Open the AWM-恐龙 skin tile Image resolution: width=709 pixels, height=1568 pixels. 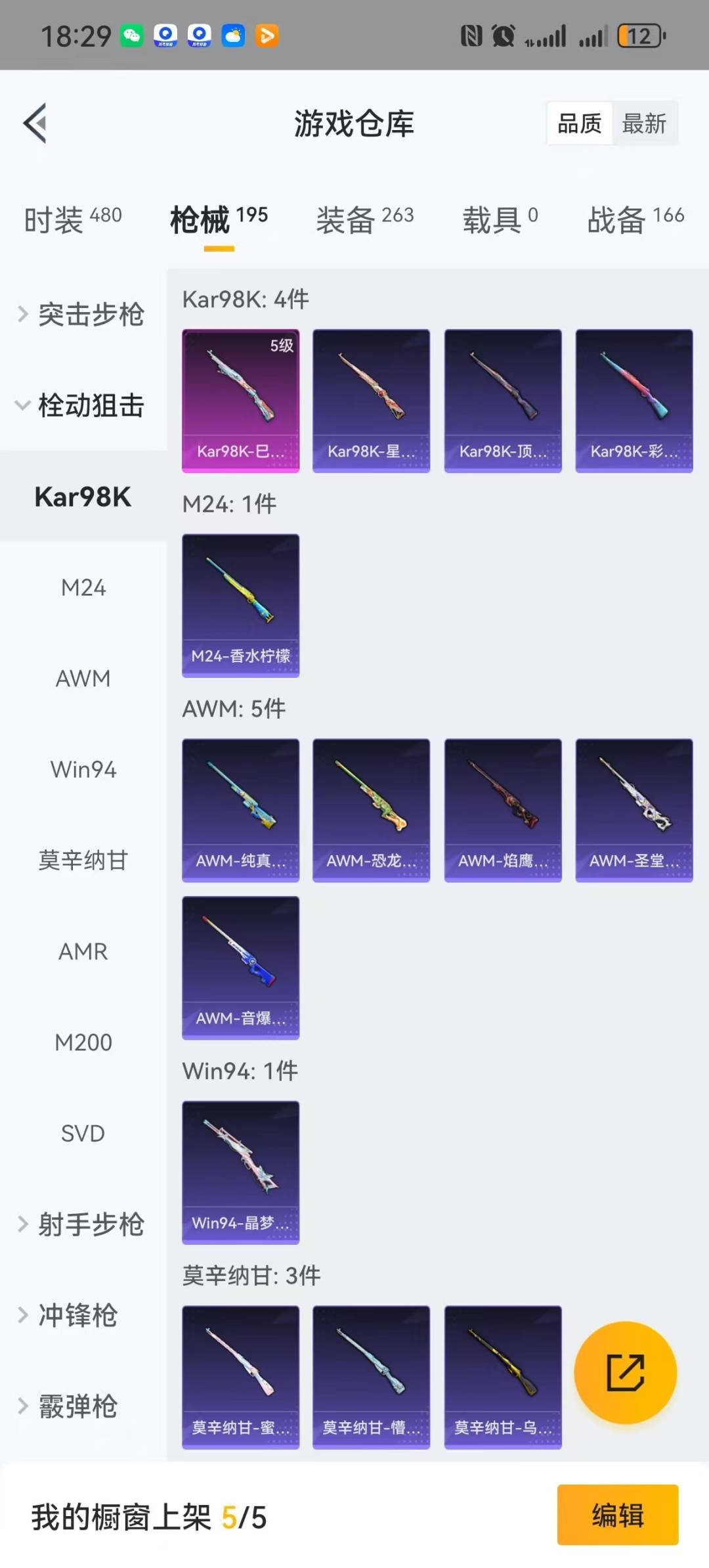[371, 810]
